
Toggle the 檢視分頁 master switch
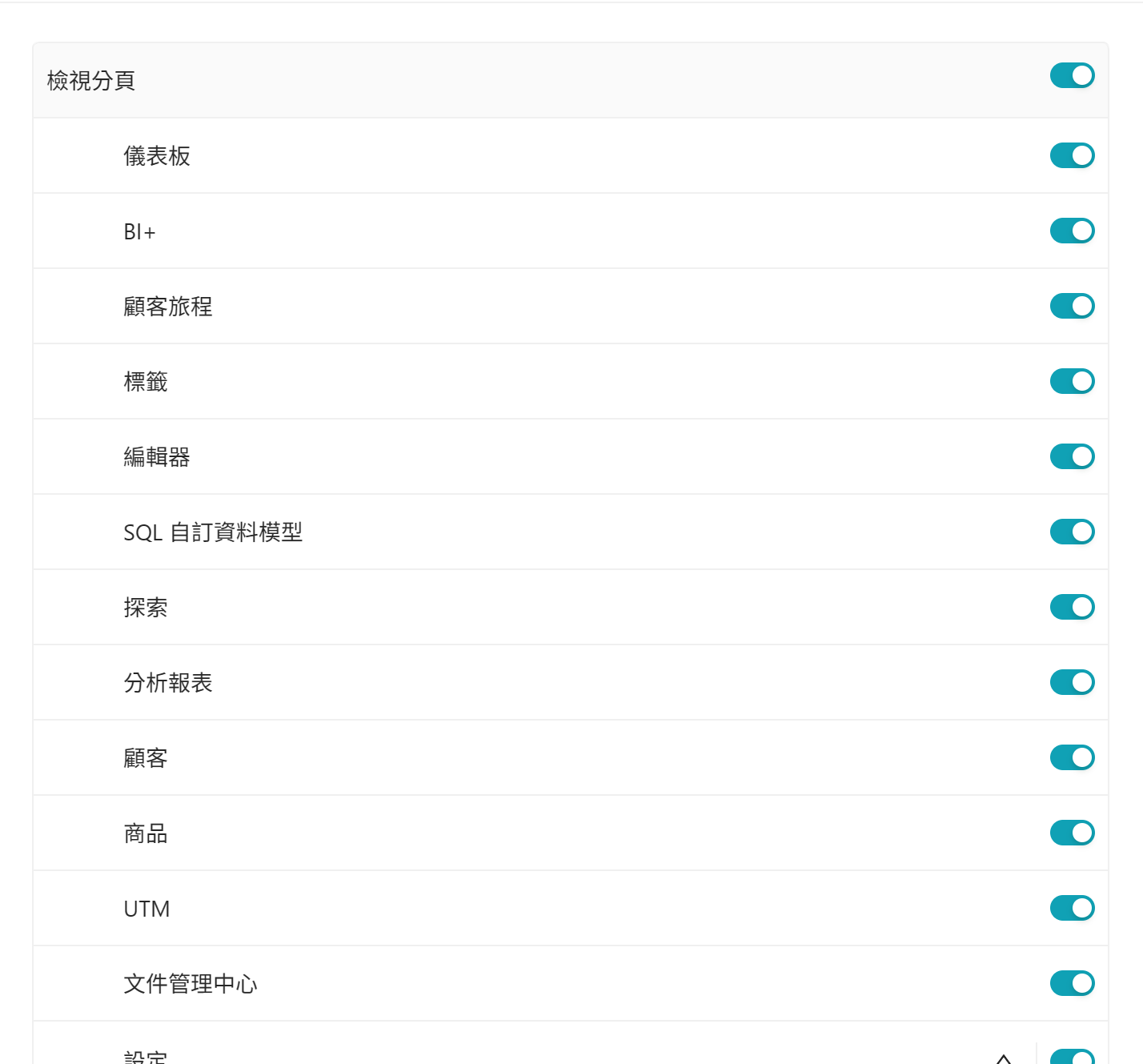point(1072,76)
